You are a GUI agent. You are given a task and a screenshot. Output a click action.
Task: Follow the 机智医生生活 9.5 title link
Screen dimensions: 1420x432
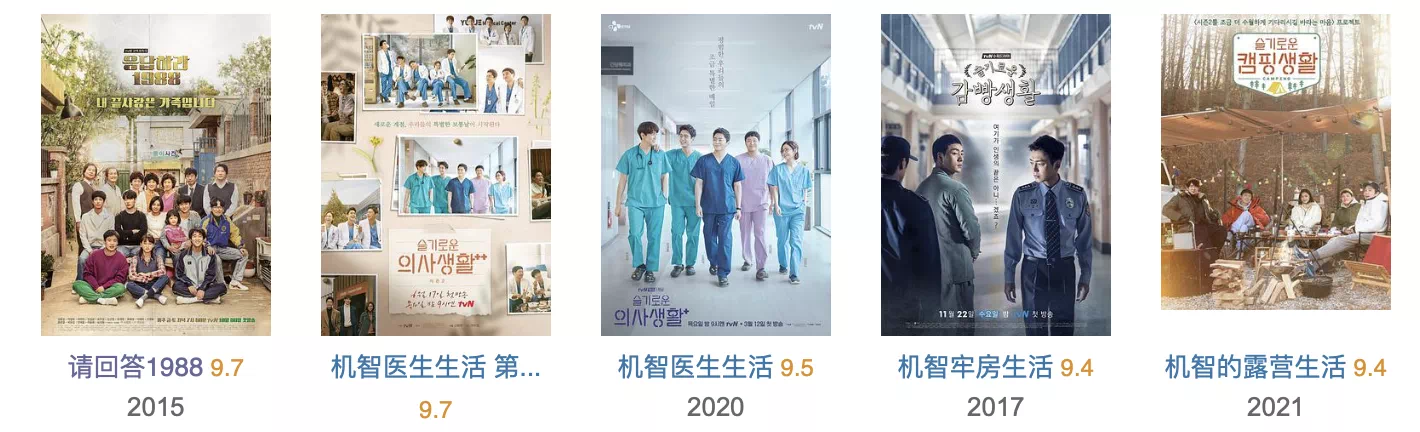[695, 368]
